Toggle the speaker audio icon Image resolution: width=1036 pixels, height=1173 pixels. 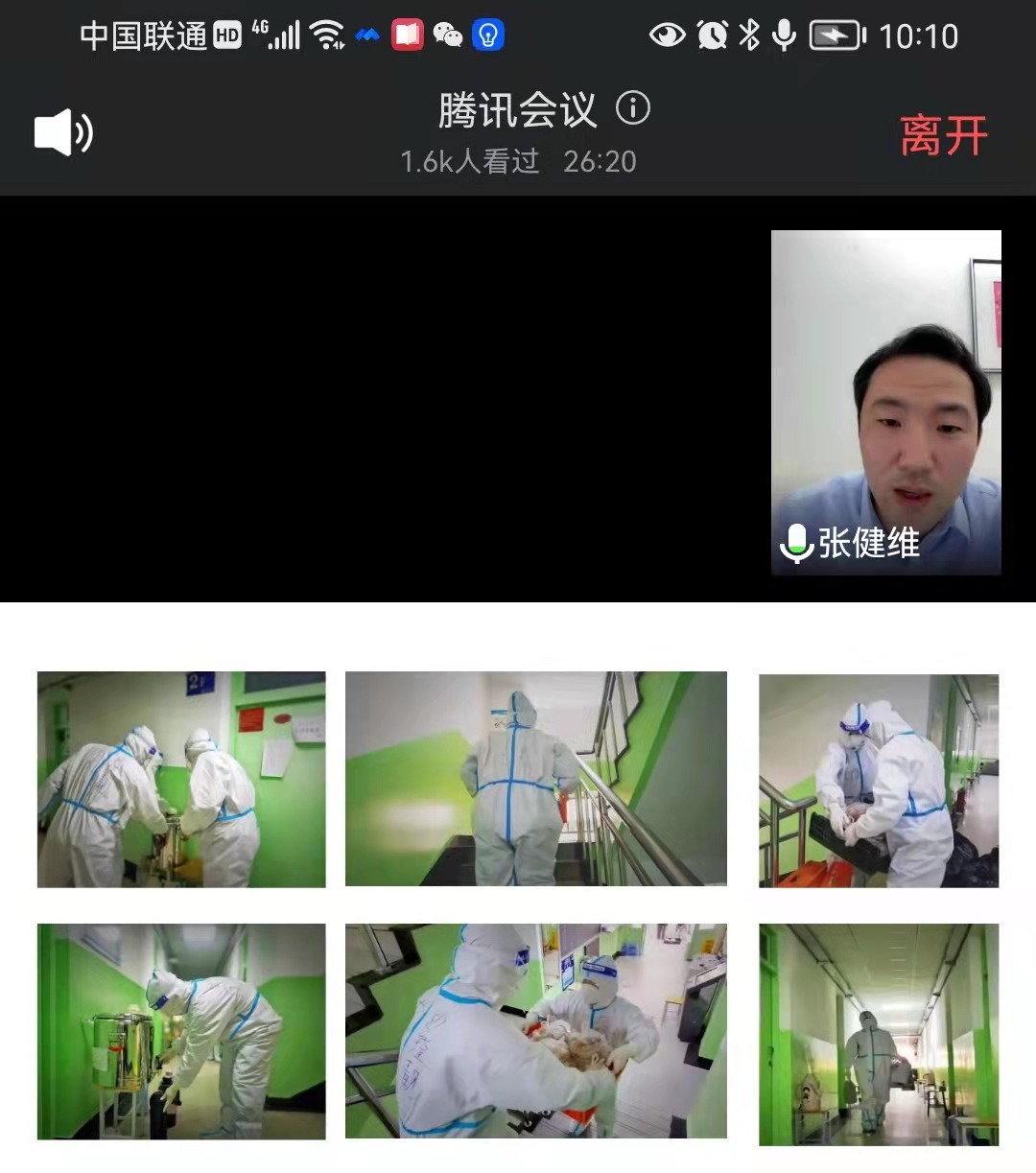[63, 133]
